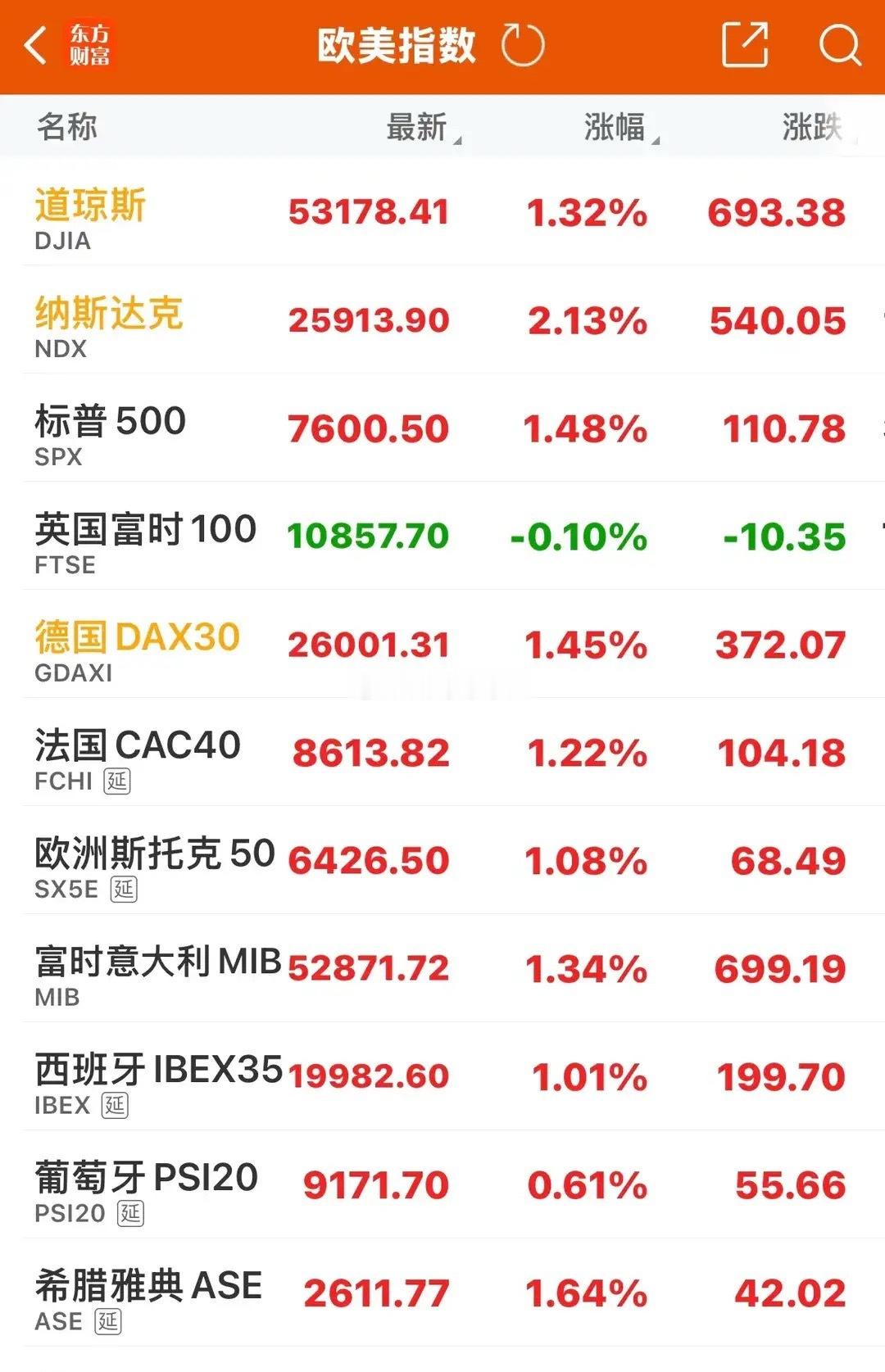Open 英国富时100 FTSE index
Viewport: 885px width, 1372px height.
click(x=442, y=536)
